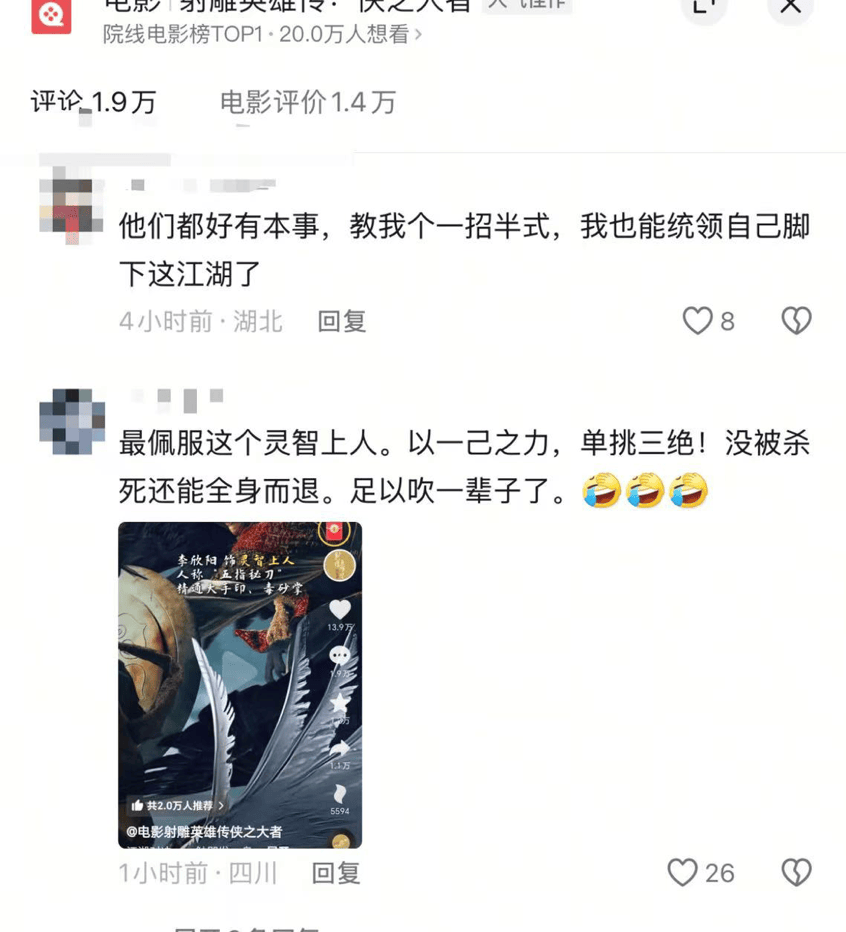This screenshot has width=846, height=932.
Task: Dislike the comment from 四川
Action: coord(796,873)
